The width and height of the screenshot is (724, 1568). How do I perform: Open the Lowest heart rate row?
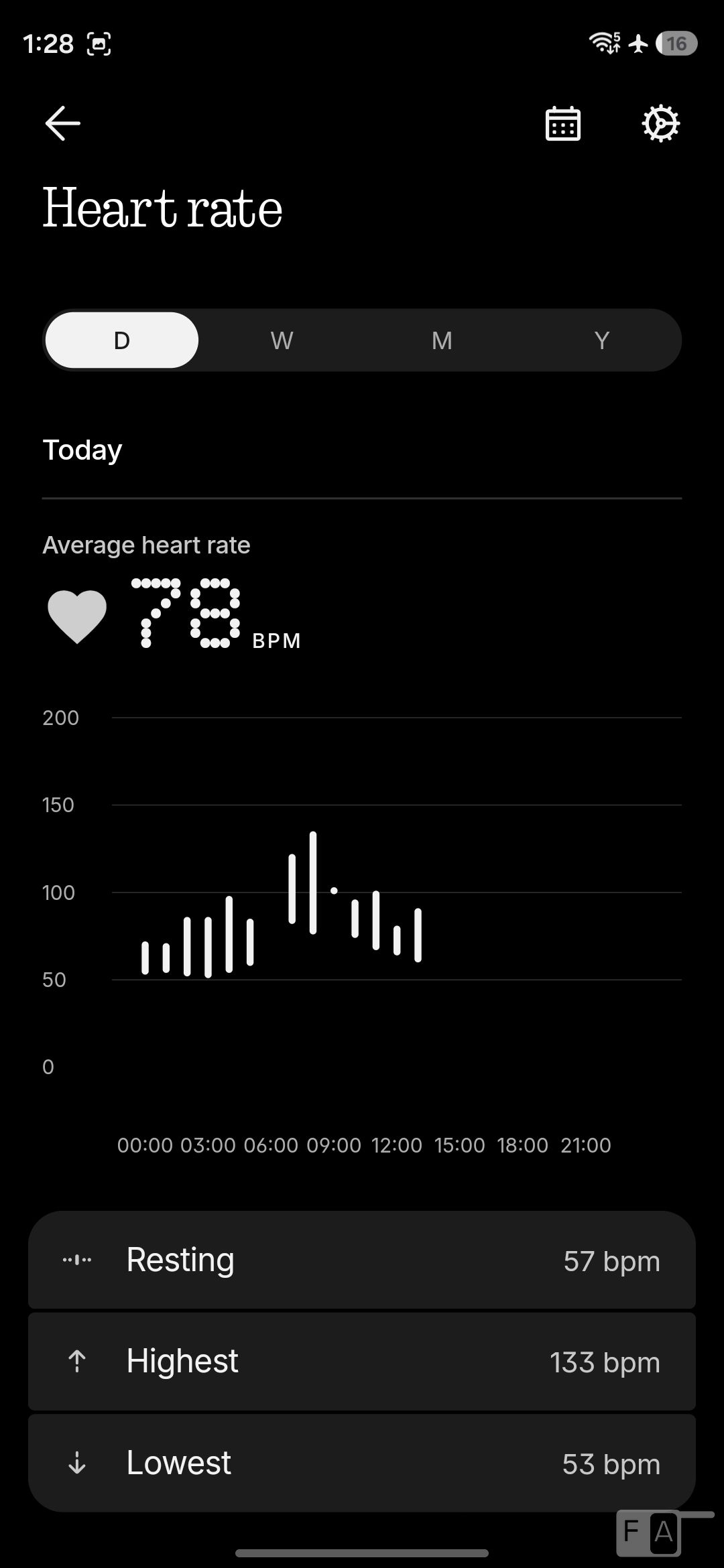[x=362, y=1463]
